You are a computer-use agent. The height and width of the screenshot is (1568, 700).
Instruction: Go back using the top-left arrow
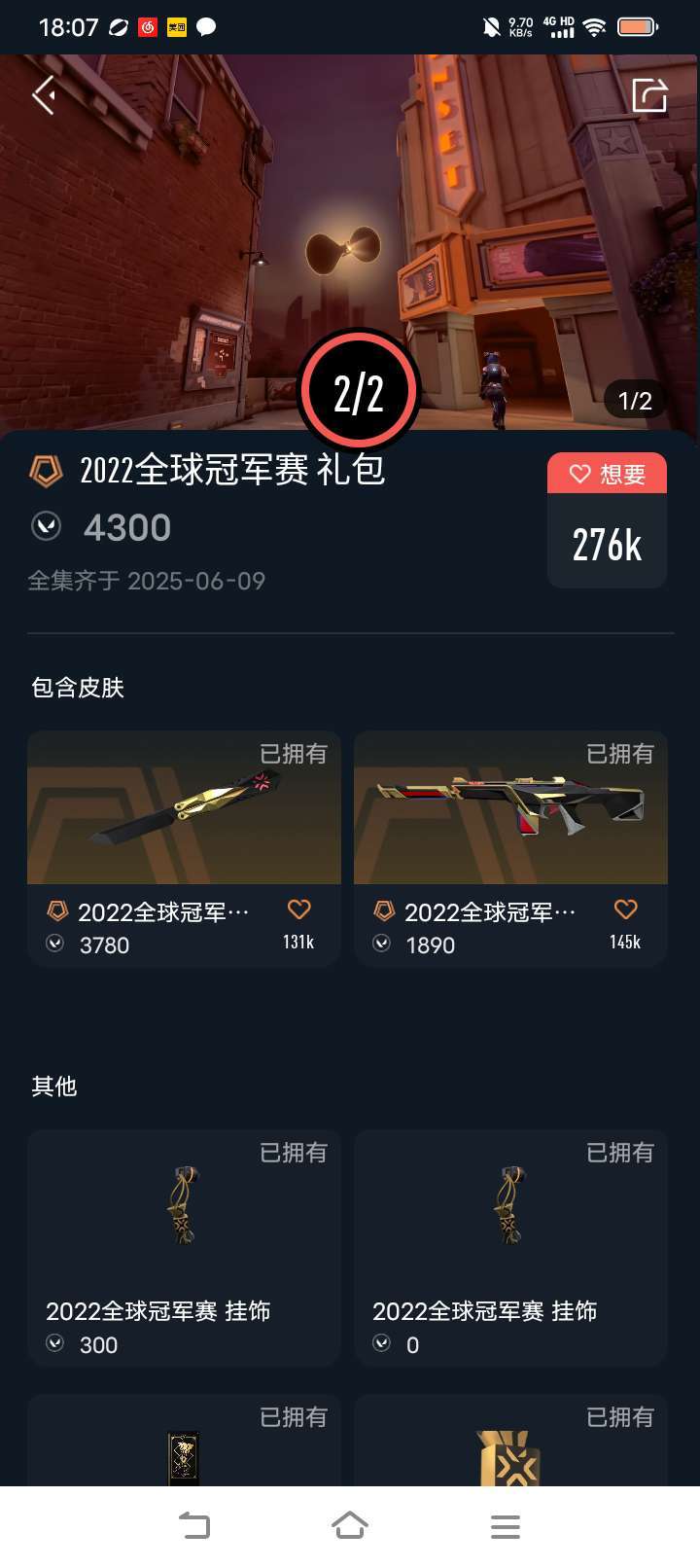pos(44,95)
